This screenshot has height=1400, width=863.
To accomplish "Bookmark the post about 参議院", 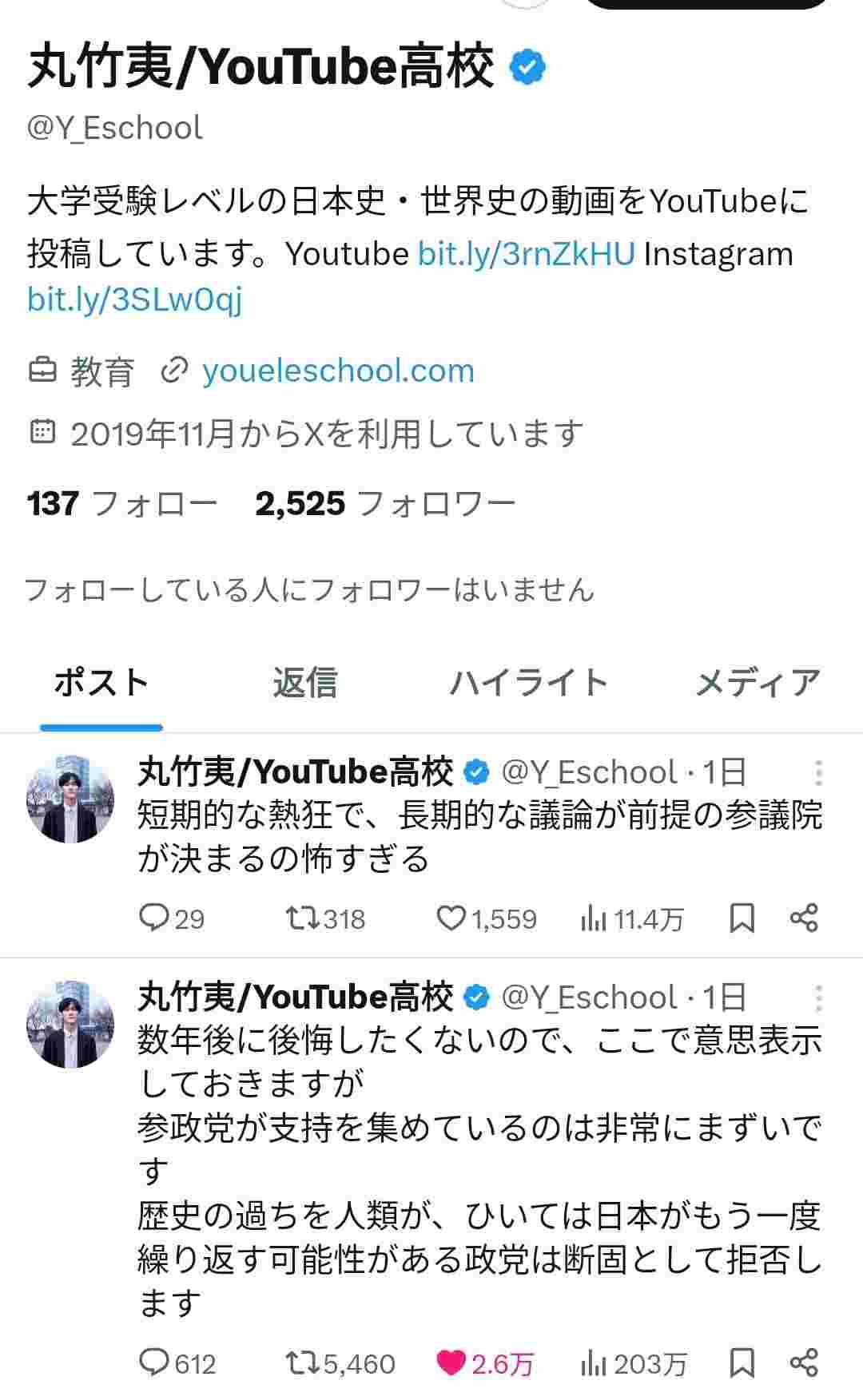I will click(x=742, y=918).
